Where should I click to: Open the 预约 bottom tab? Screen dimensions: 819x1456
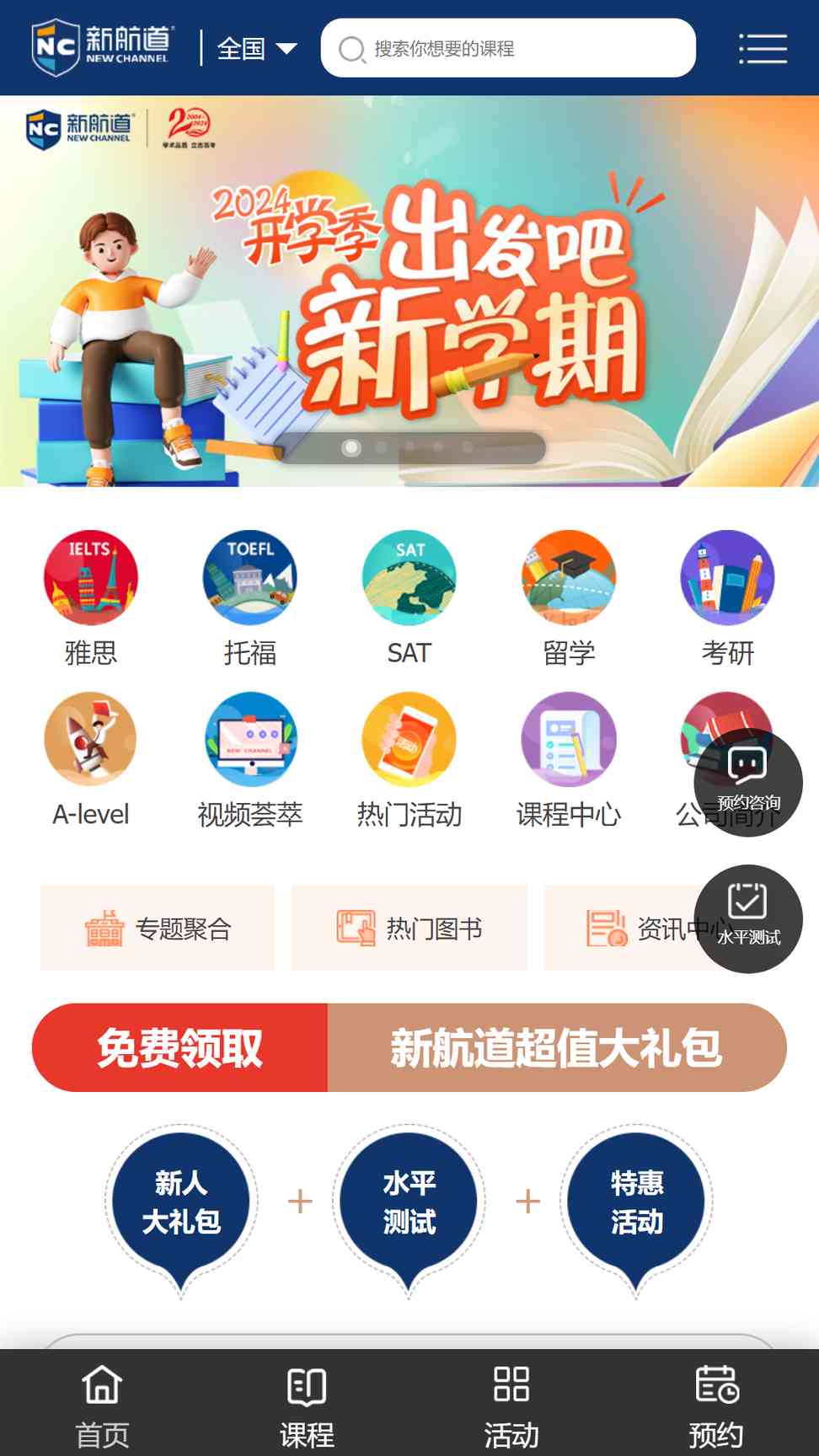click(x=716, y=1402)
